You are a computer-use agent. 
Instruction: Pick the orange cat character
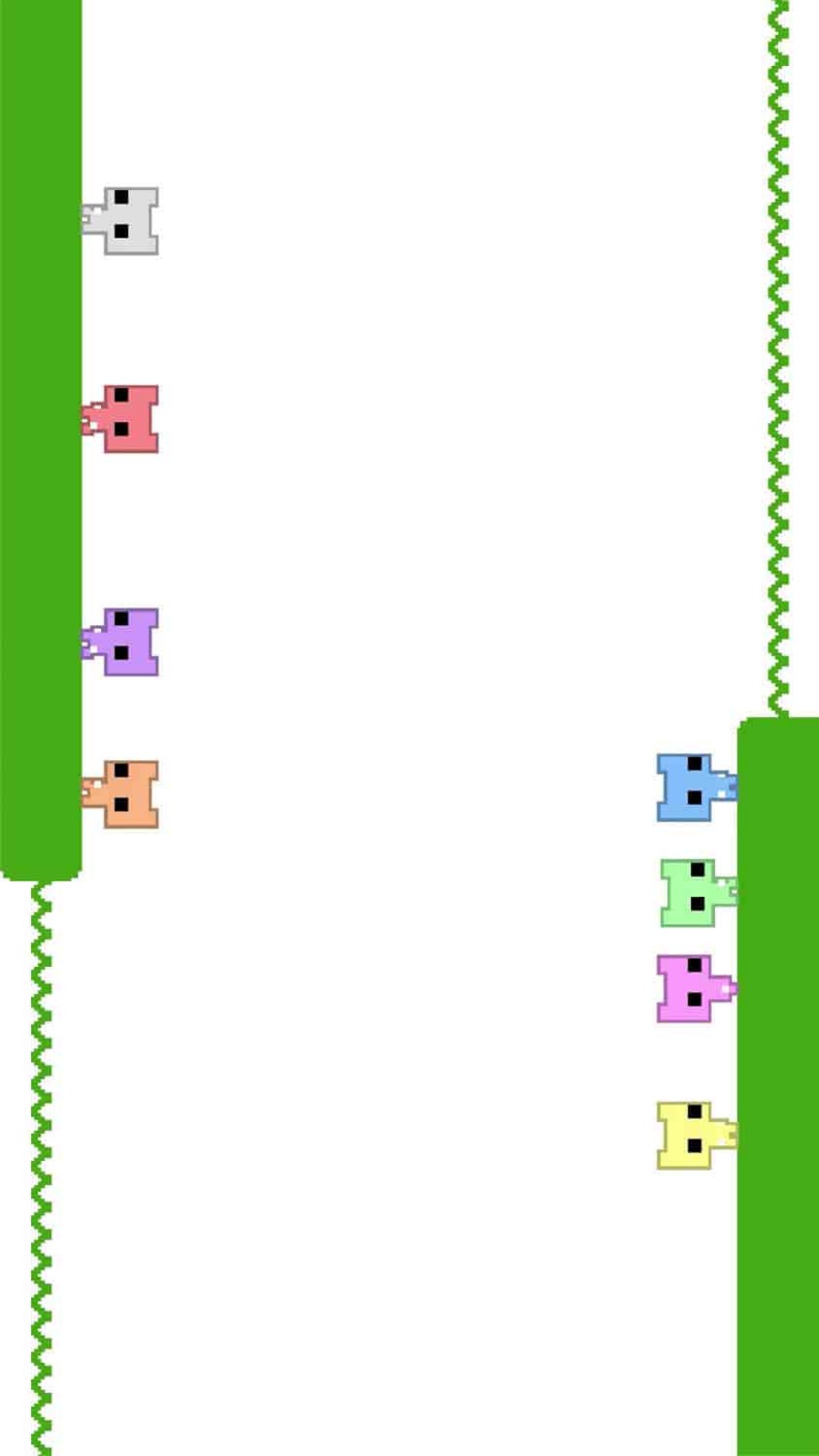pyautogui.click(x=121, y=794)
